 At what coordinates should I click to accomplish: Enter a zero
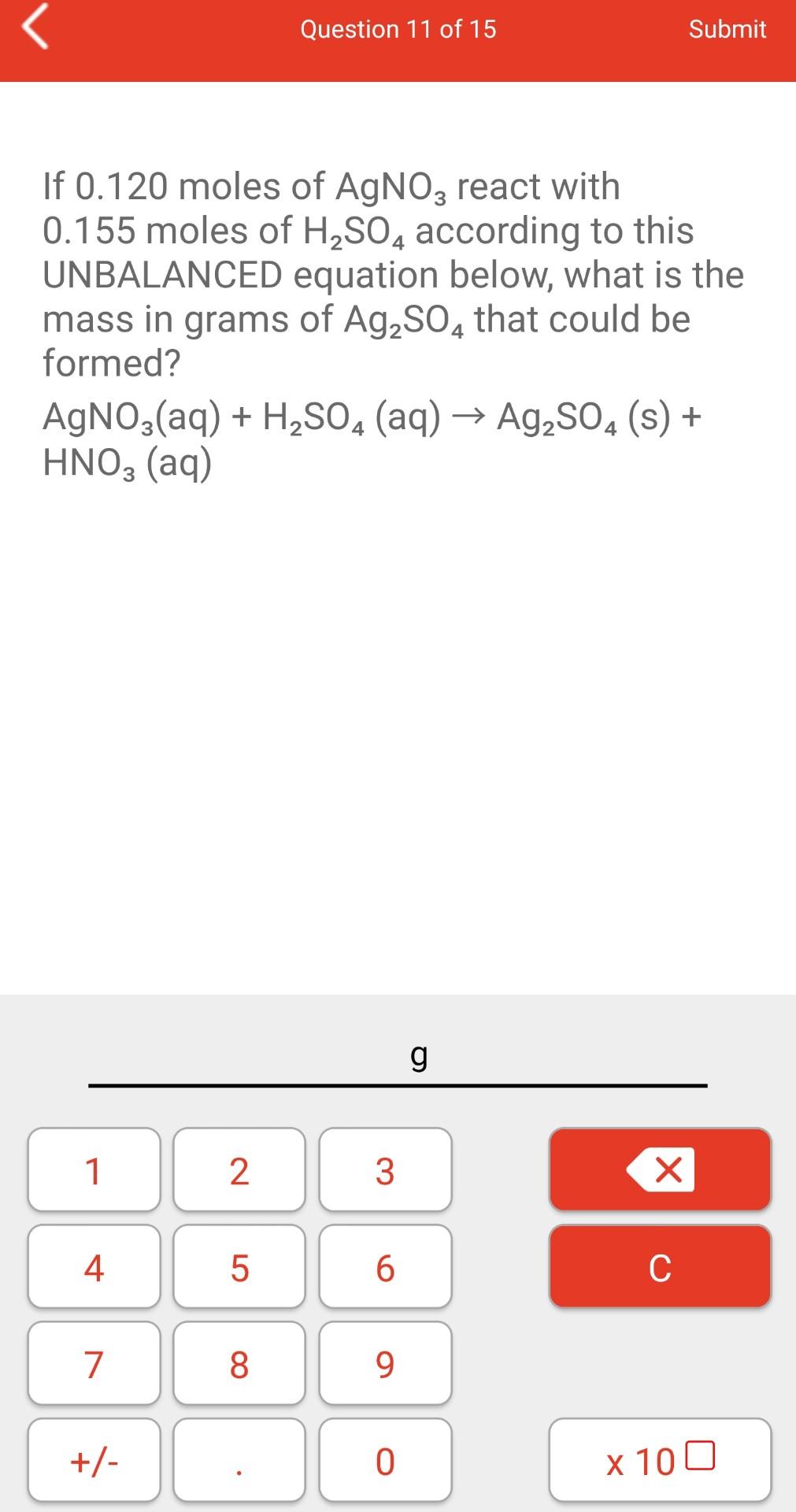pos(385,1461)
